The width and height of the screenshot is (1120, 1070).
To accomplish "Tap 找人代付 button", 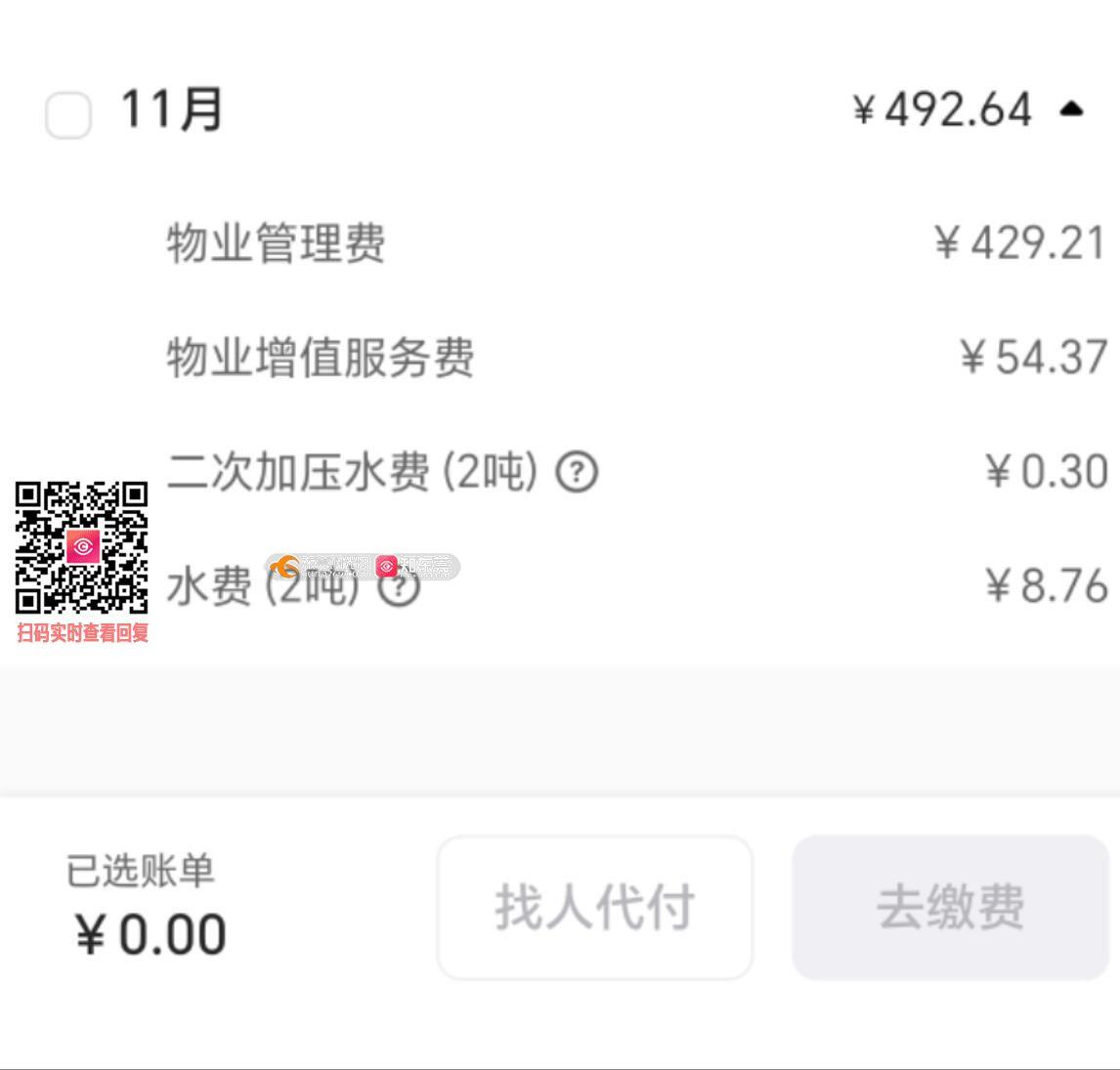I will [x=594, y=907].
